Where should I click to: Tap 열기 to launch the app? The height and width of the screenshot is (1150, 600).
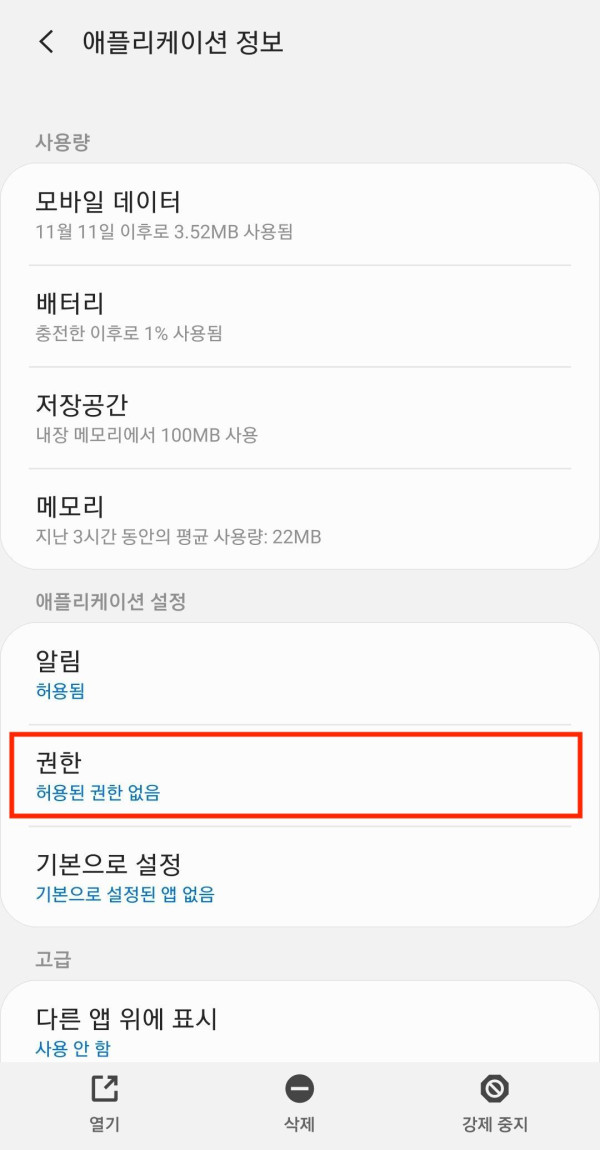tap(104, 1104)
